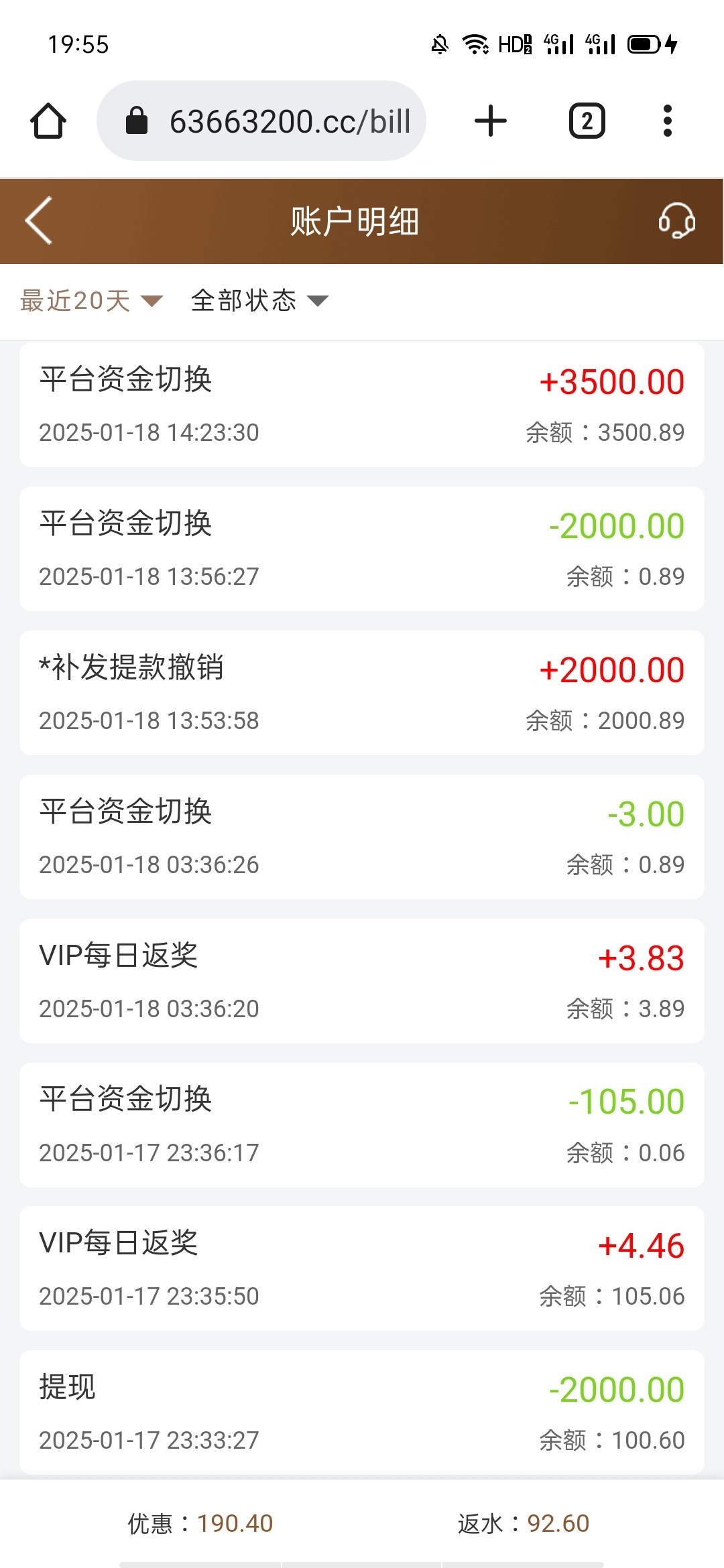The image size is (724, 1568).
Task: Open customer service headset icon
Action: [x=676, y=220]
